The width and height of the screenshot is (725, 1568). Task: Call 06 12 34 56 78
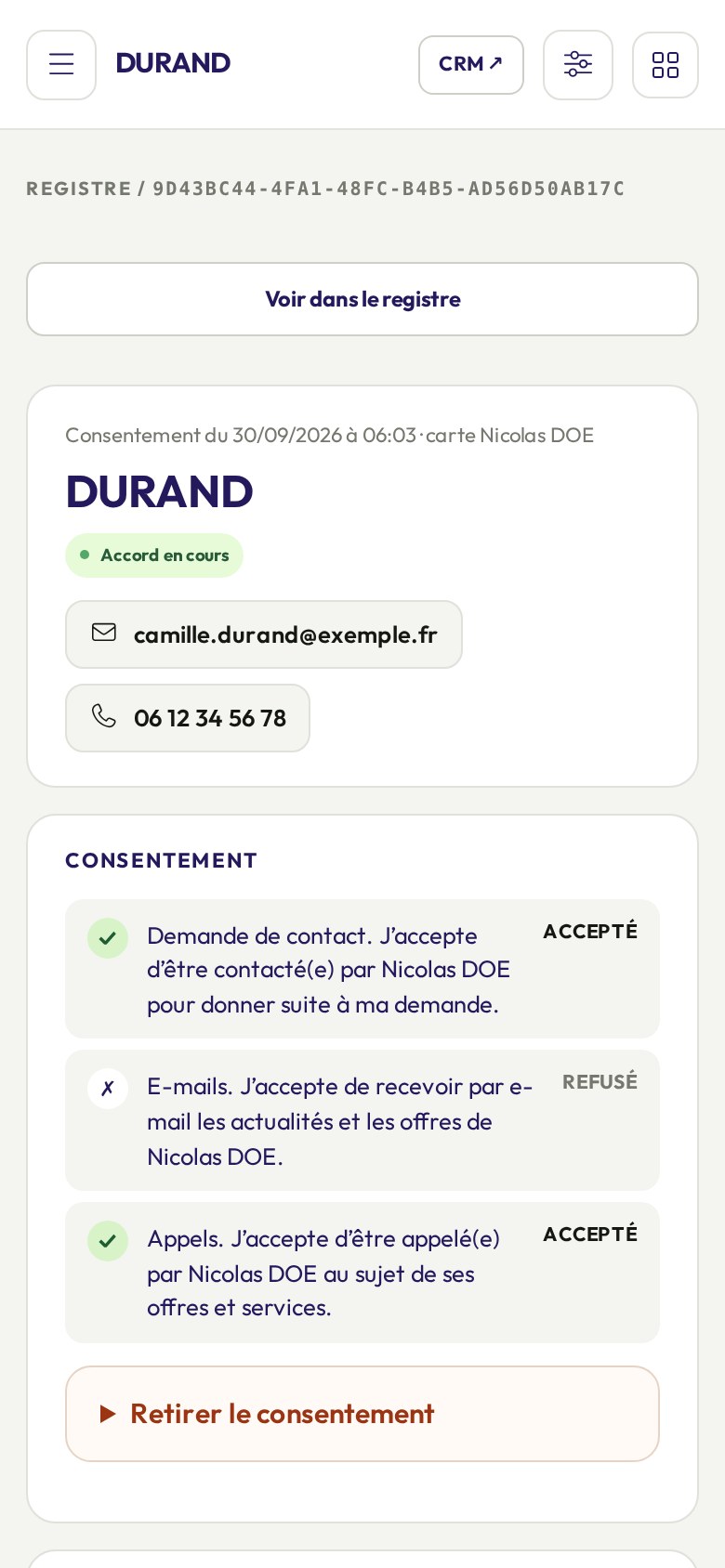(188, 718)
